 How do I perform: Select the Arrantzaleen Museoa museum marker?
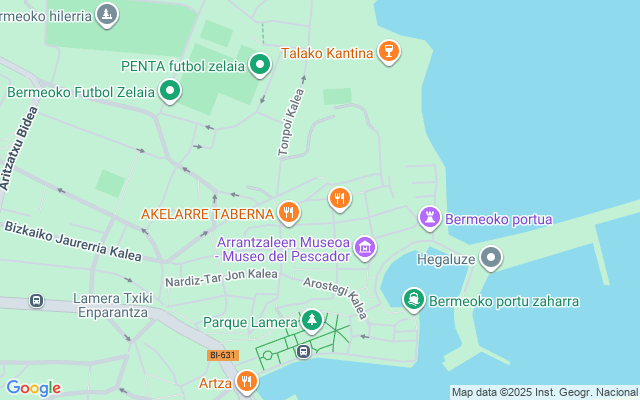click(x=365, y=246)
